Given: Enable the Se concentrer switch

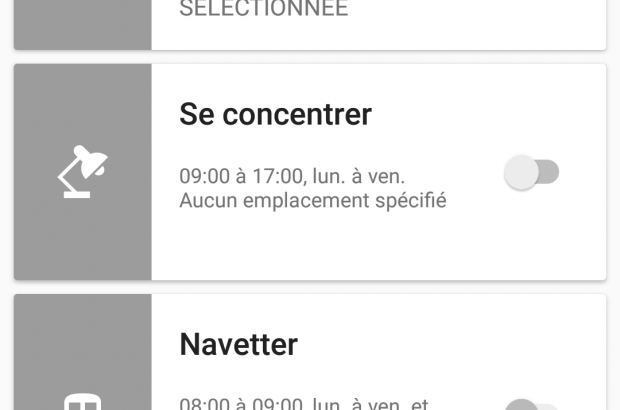Looking at the screenshot, I should tap(531, 173).
